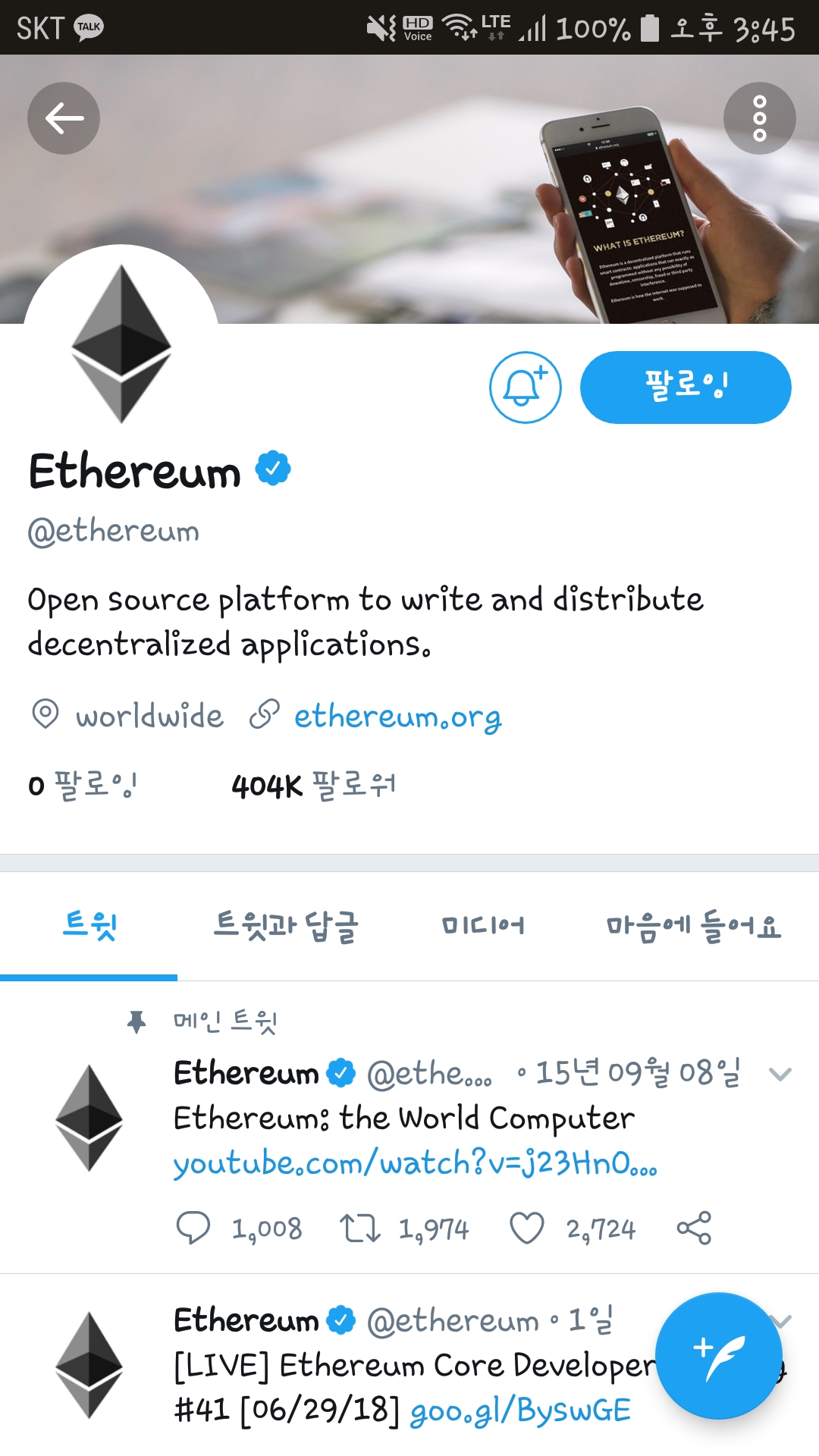Switch to the 미디어 tab

point(483,926)
